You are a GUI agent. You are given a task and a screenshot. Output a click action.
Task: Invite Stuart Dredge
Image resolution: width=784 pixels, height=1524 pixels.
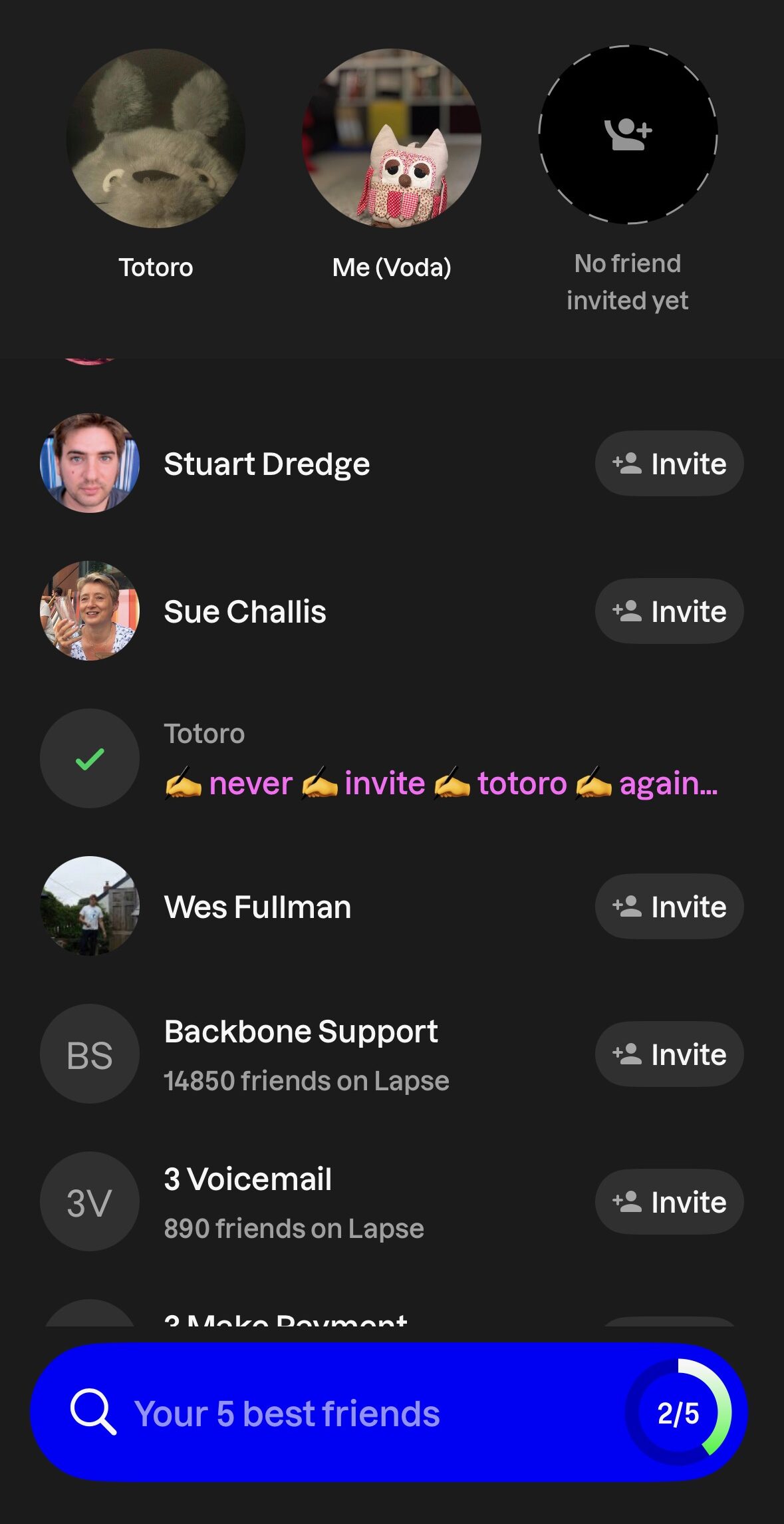(669, 464)
